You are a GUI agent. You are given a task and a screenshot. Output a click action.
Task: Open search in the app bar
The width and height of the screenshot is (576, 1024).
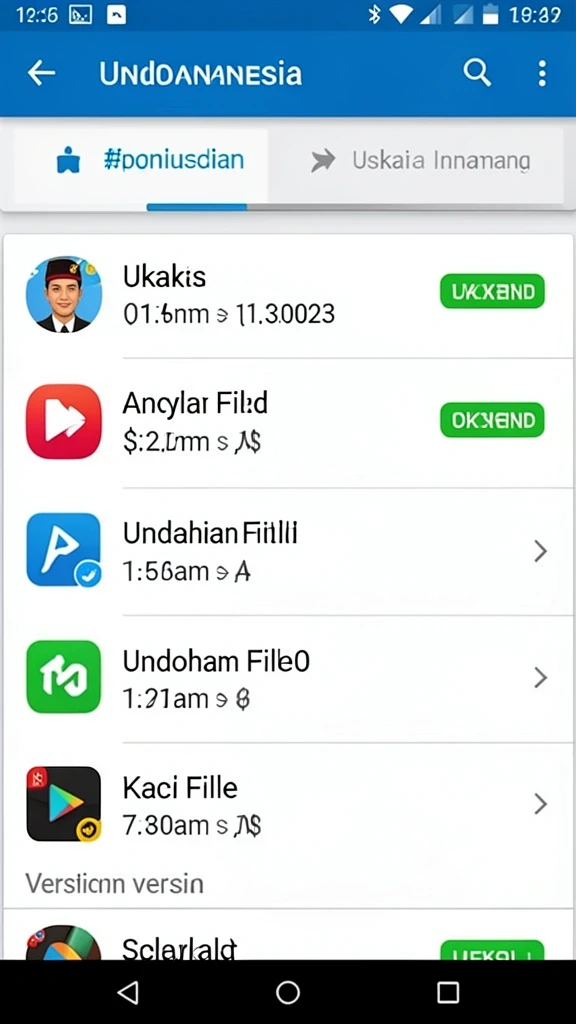tap(477, 72)
